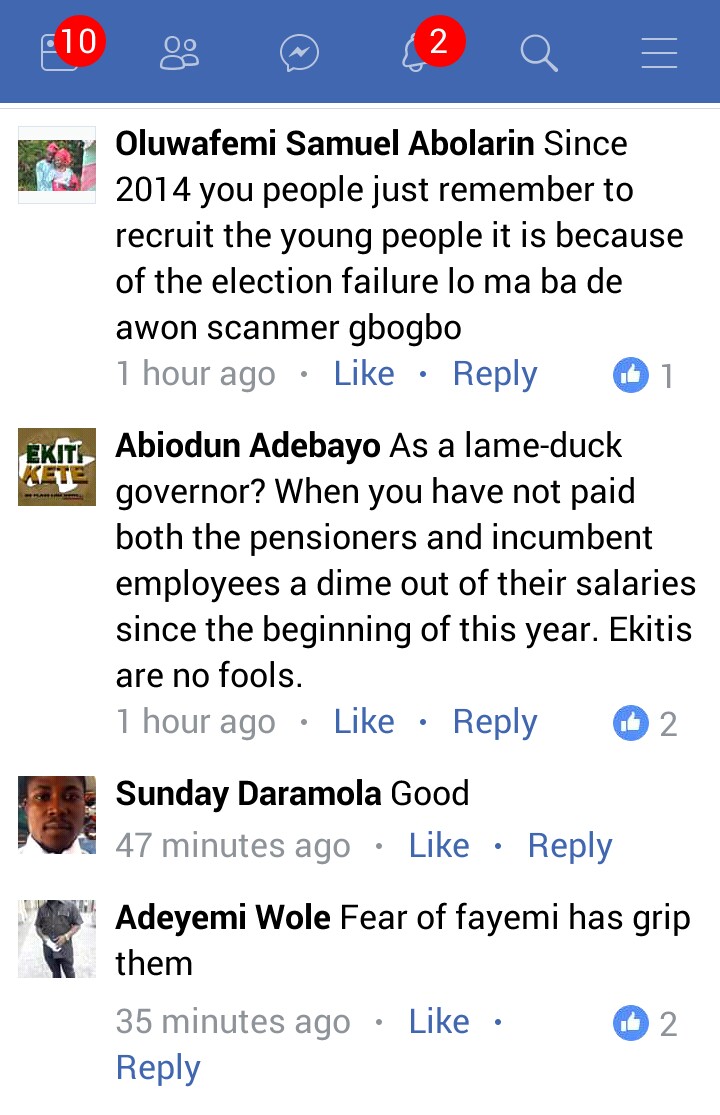The width and height of the screenshot is (720, 1115).
Task: Reply to Oluwafemi Samuel Abolarin's comment
Action: pyautogui.click(x=495, y=374)
